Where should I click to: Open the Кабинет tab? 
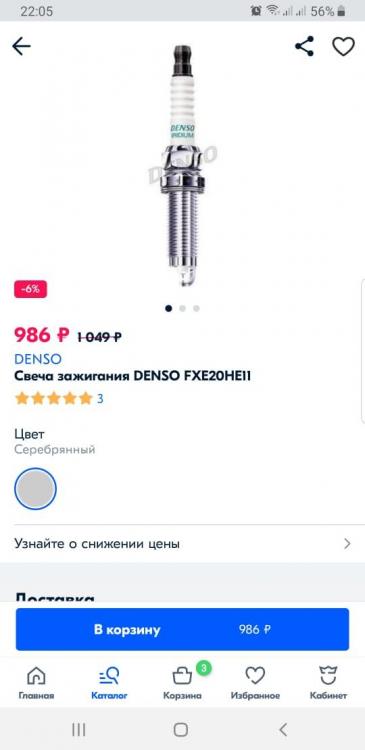[328, 682]
